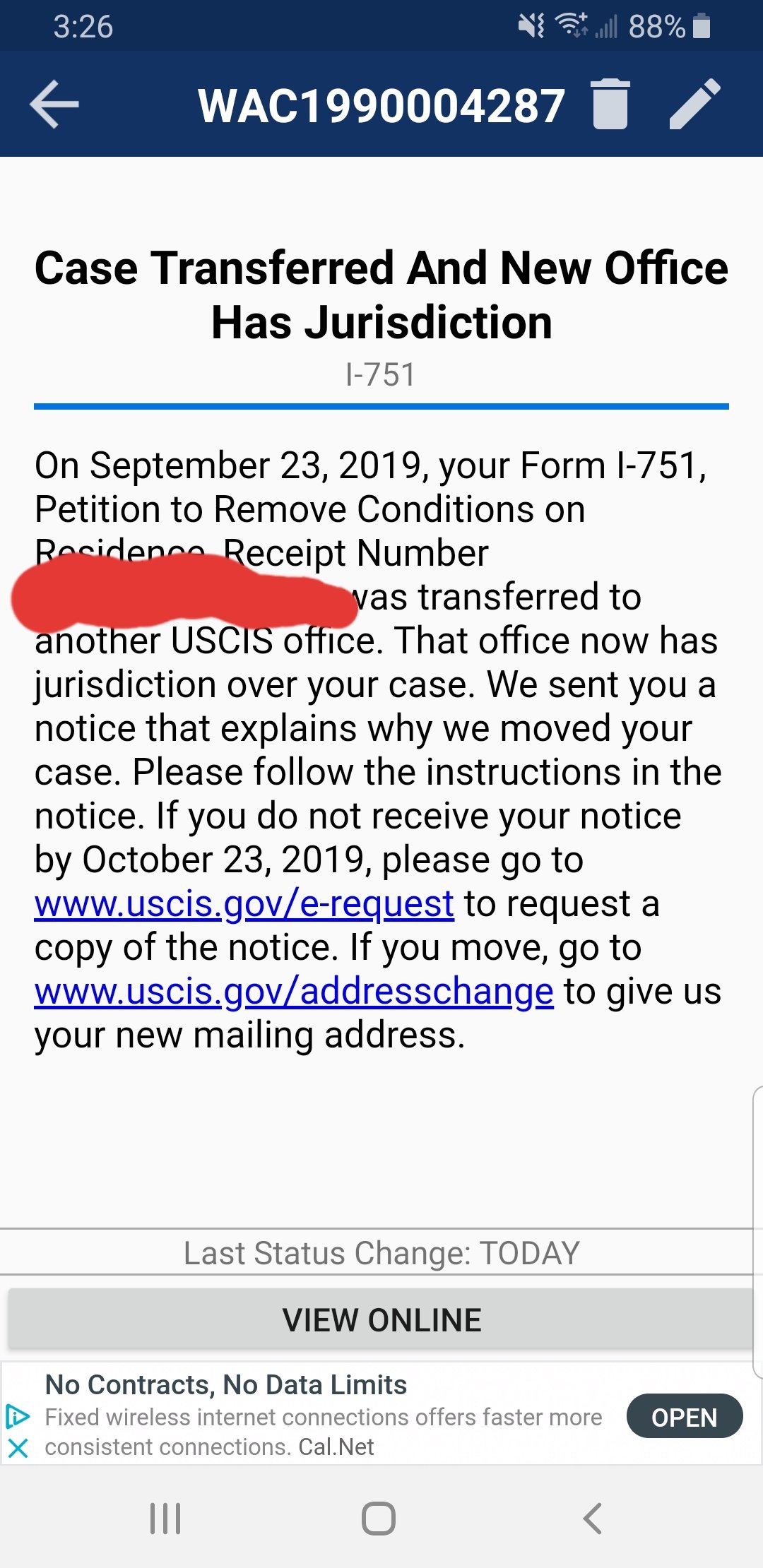763x1568 pixels.
Task: Go to the home screen
Action: 379,1518
